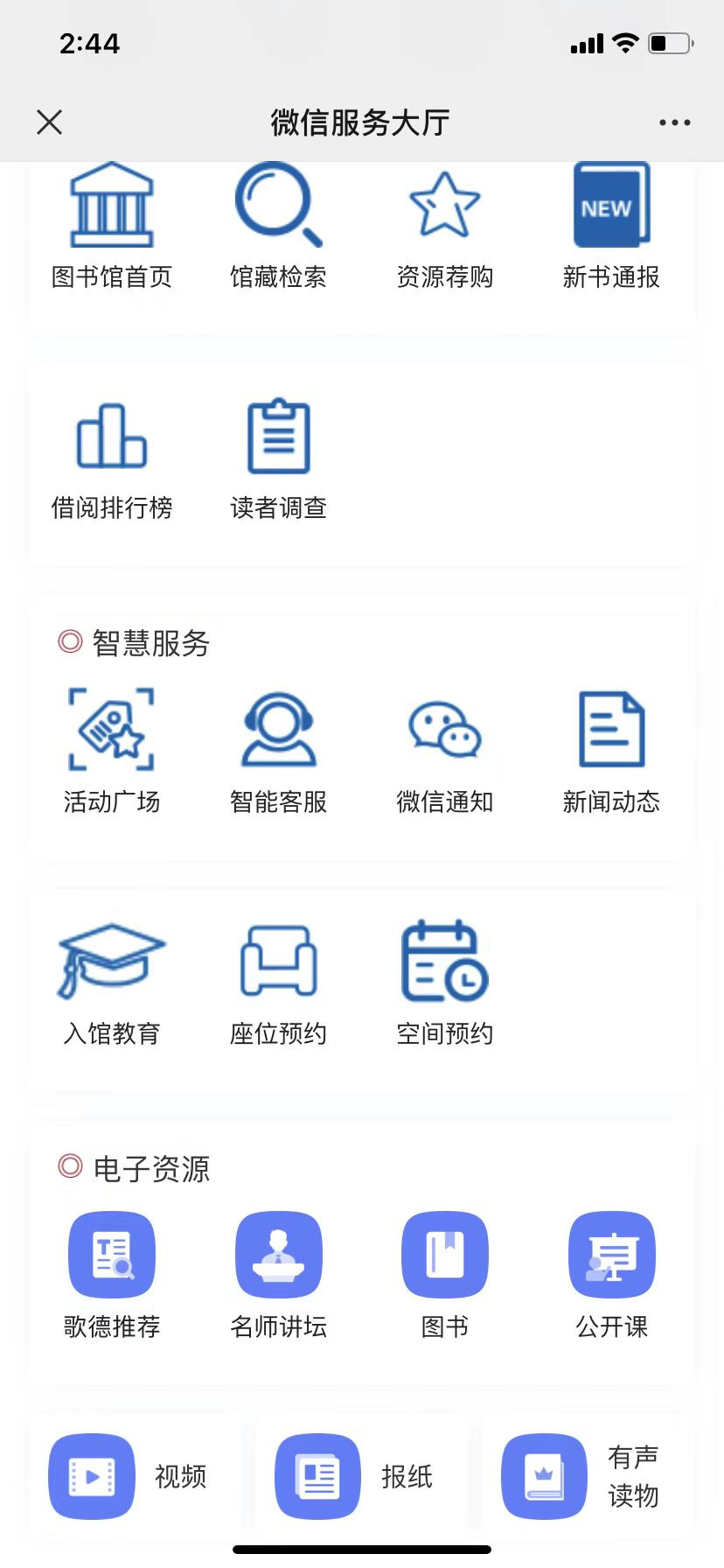View 借阅排行榜 borrowing rankings
The width and height of the screenshot is (724, 1568).
(112, 458)
